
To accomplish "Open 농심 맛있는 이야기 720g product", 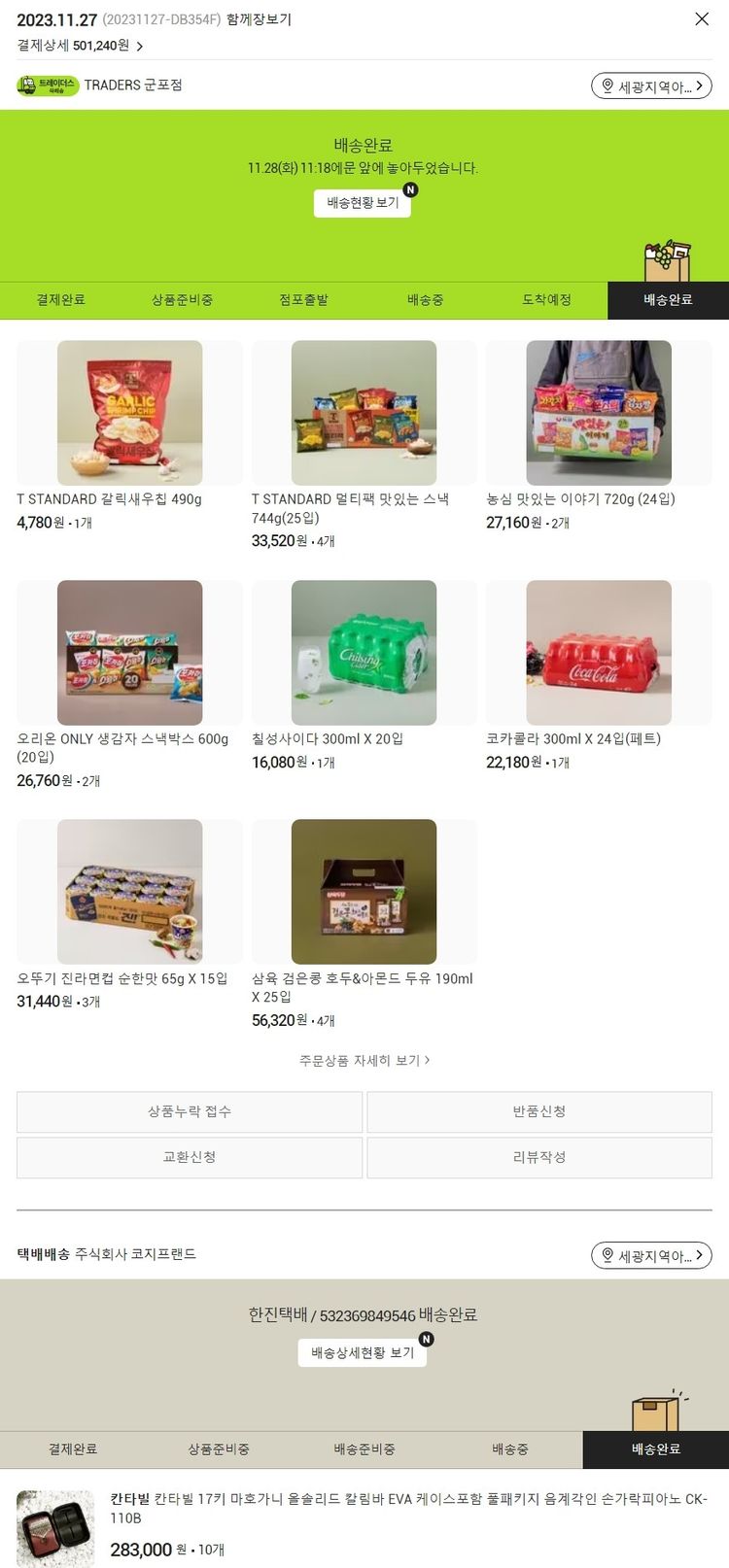I will 599,414.
